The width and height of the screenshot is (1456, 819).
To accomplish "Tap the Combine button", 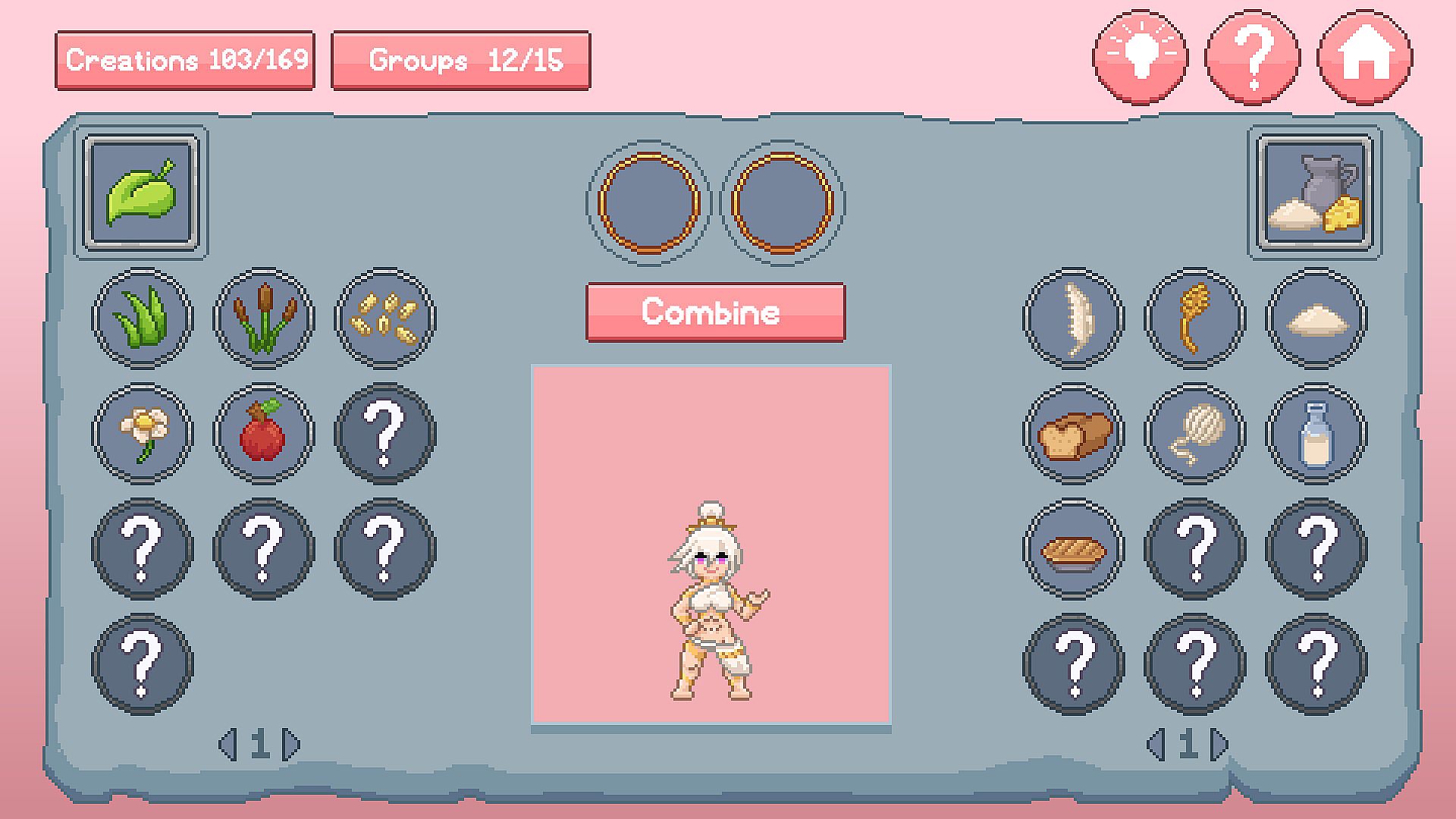I will [x=715, y=312].
